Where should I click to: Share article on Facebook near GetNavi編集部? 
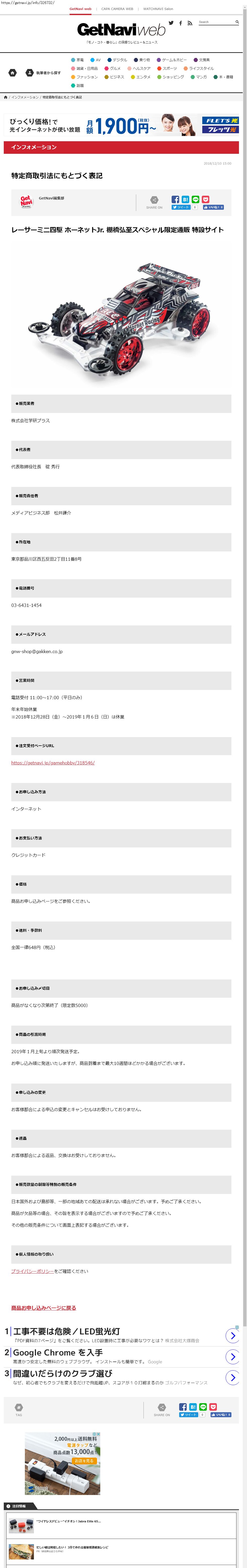[x=175, y=199]
